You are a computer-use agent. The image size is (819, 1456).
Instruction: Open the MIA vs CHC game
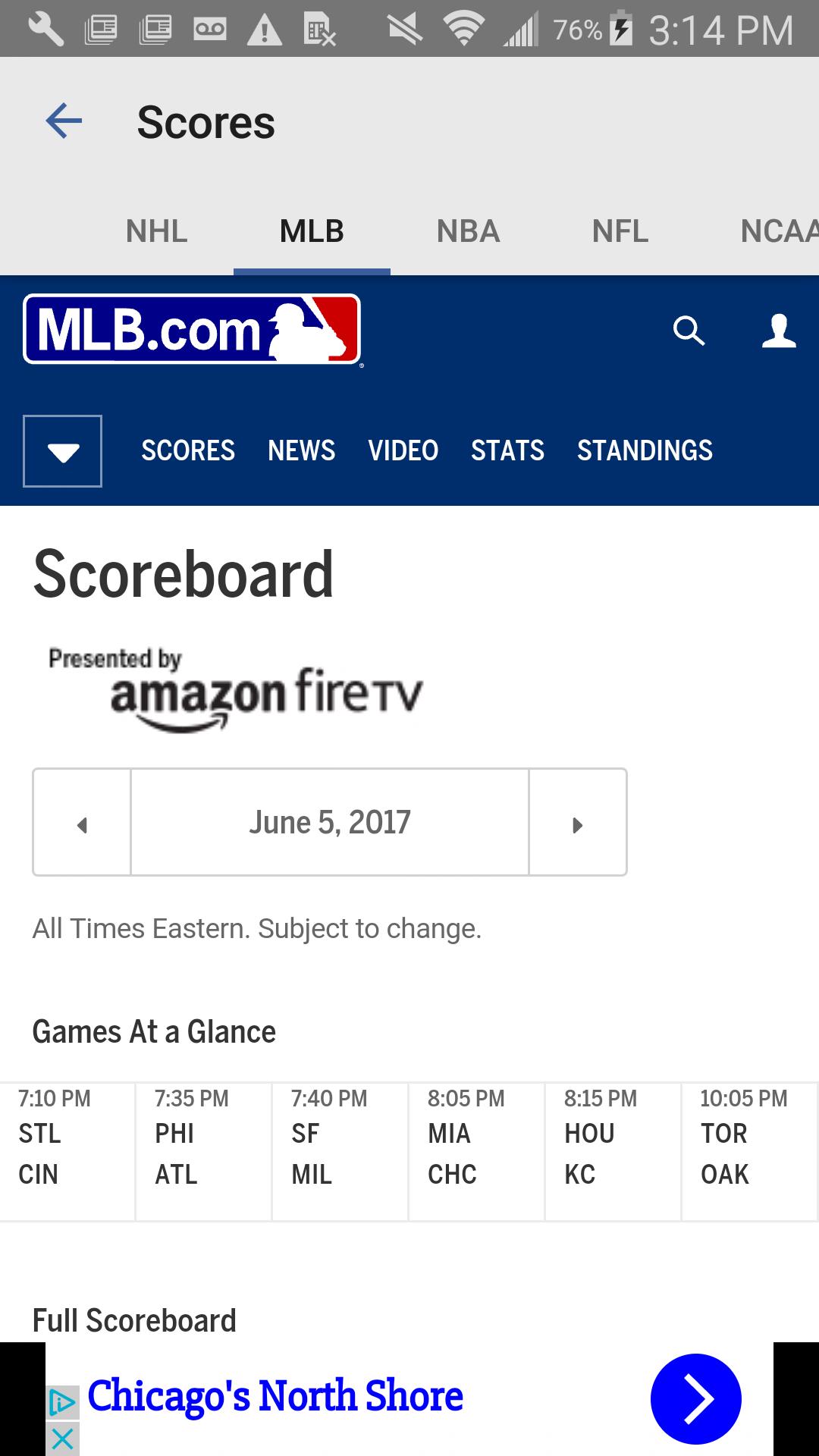tap(476, 1151)
